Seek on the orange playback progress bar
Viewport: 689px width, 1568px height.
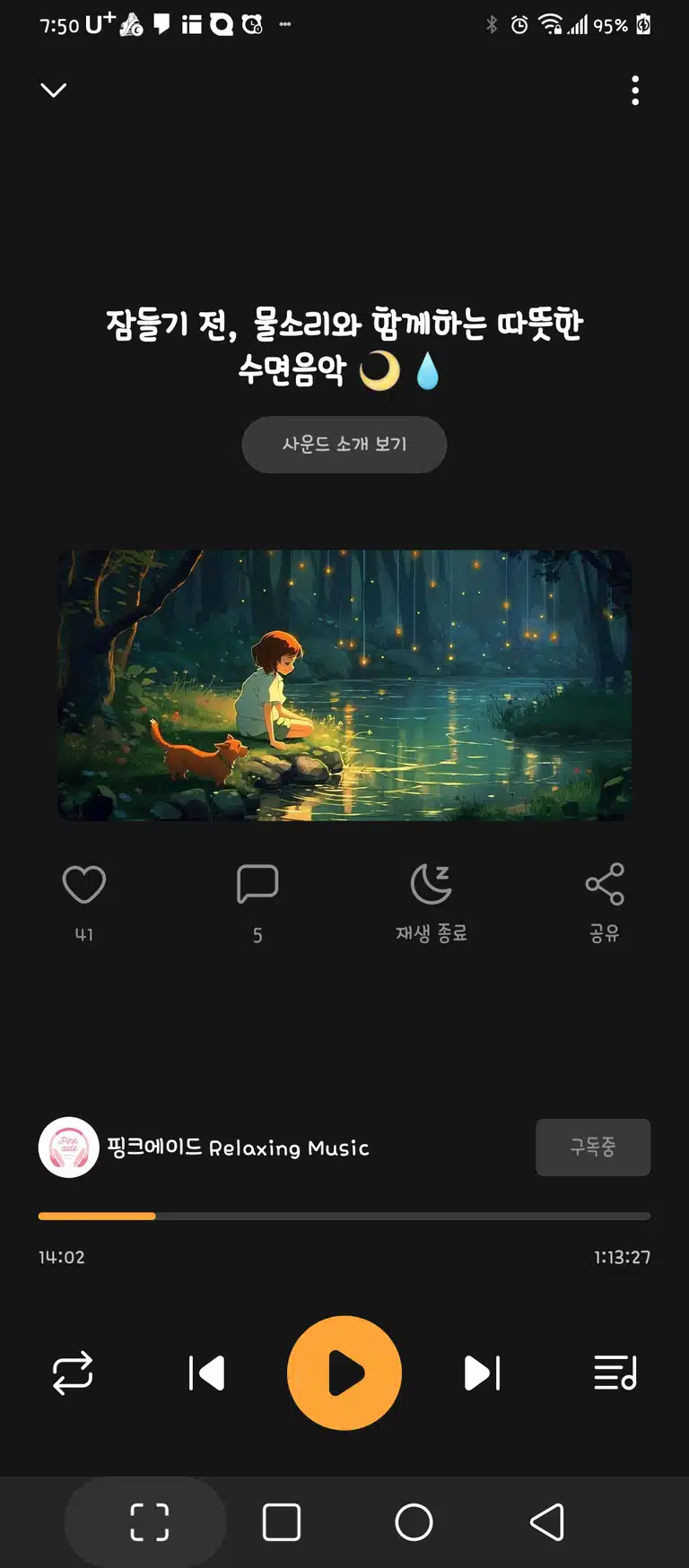344,1217
